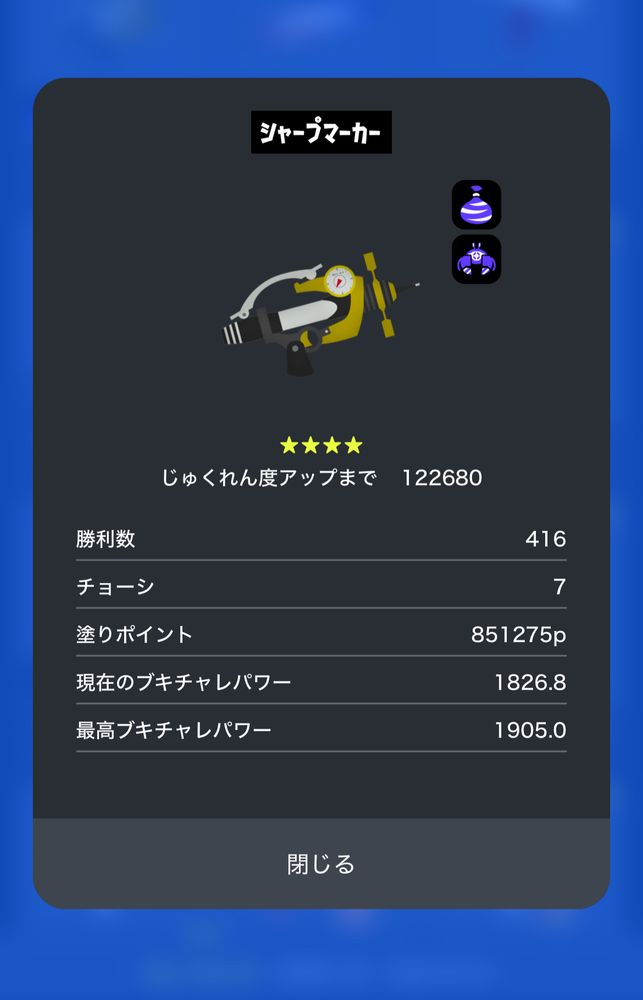Close the weapon details with 閉じる
Viewport: 643px width, 1000px height.
coord(321,864)
